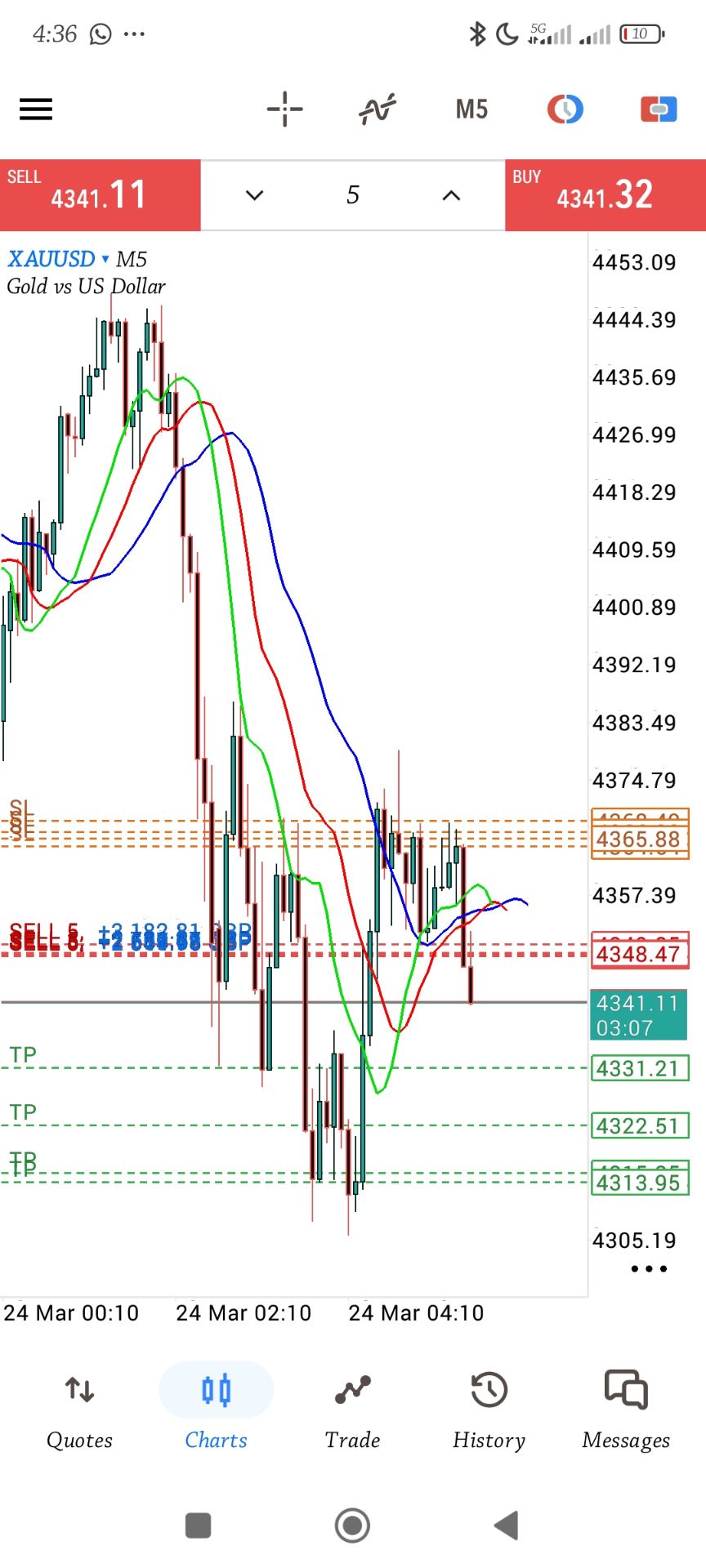The image size is (706, 1568).
Task: Edit the lot size value 5
Action: click(353, 195)
